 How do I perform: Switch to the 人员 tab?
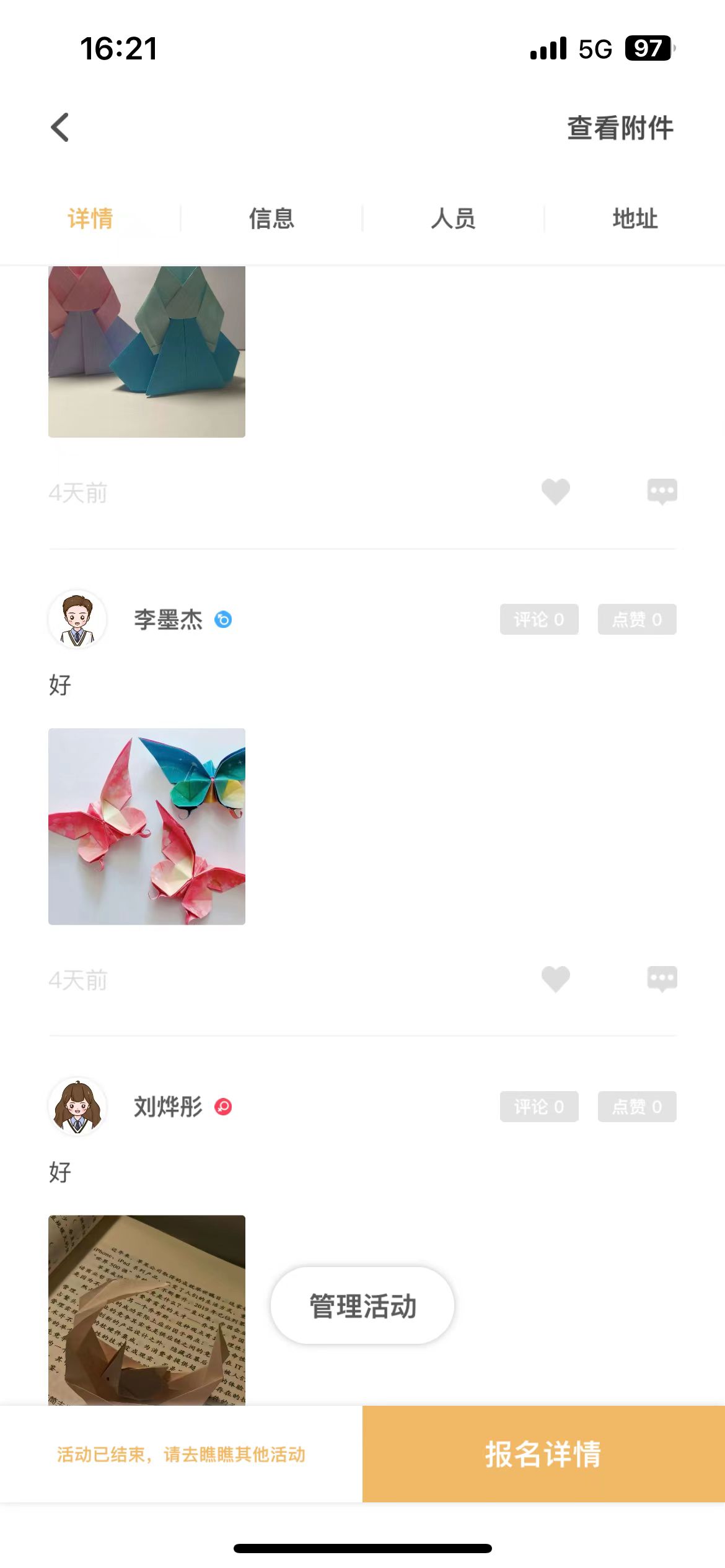pos(454,219)
